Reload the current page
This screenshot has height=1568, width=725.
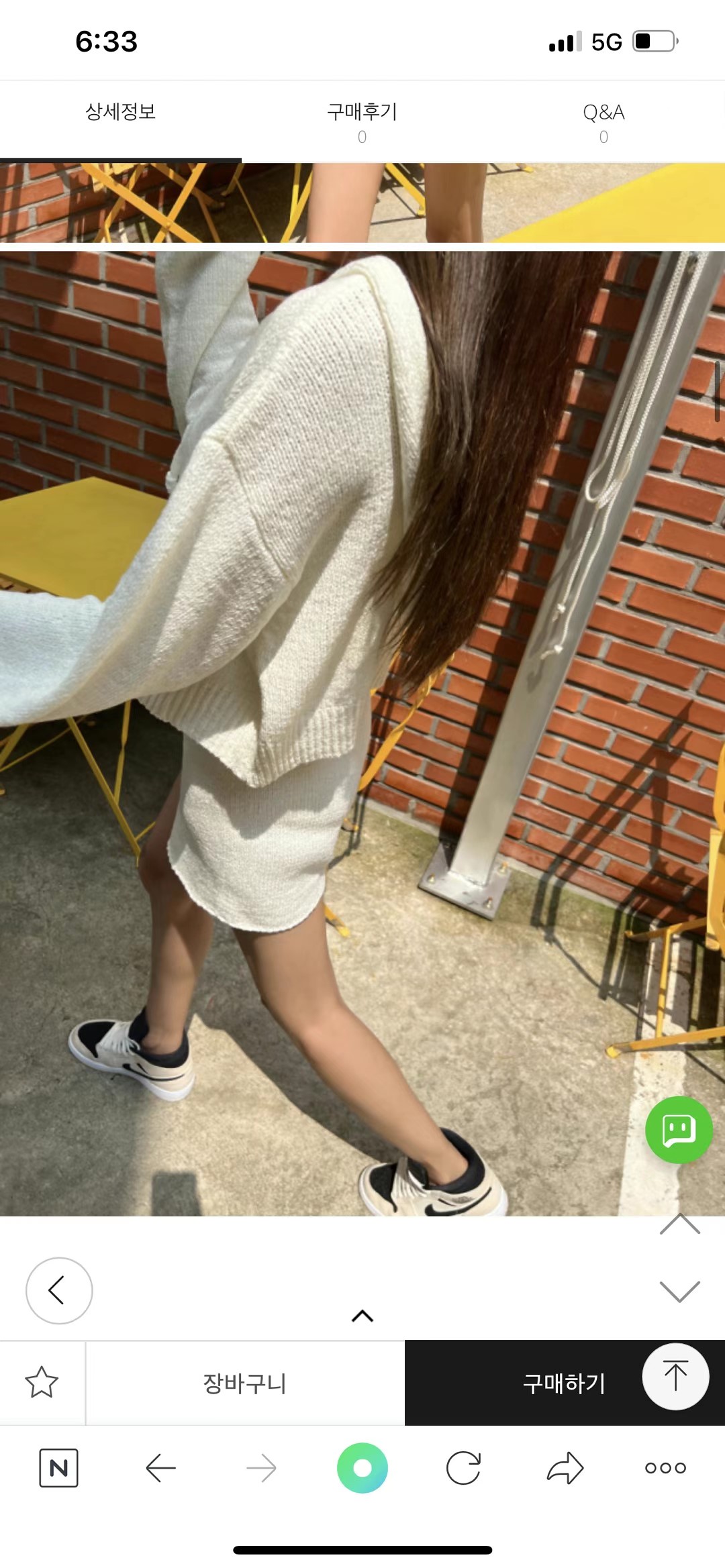(x=463, y=1468)
